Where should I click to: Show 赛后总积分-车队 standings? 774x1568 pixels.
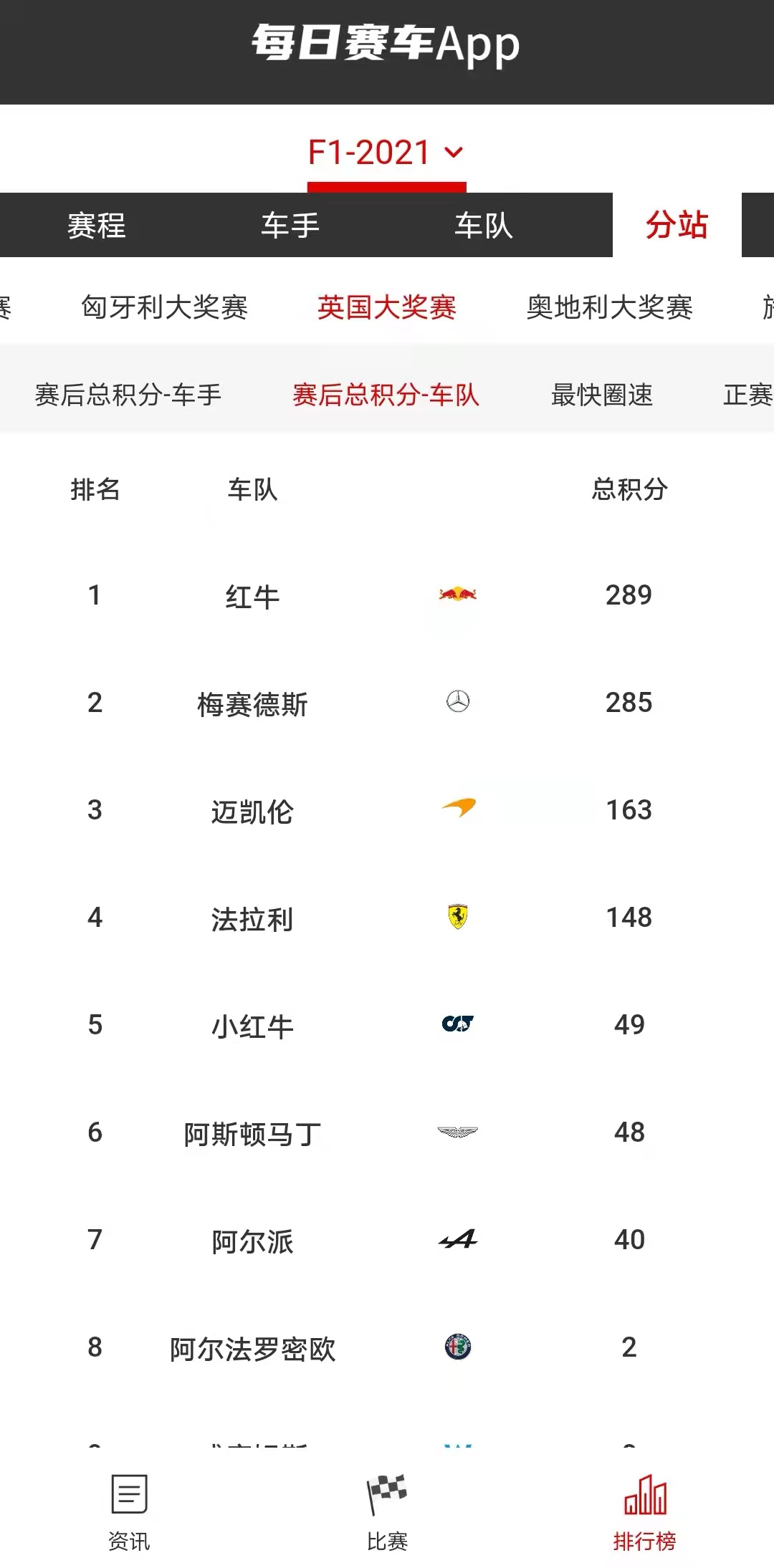pos(386,395)
